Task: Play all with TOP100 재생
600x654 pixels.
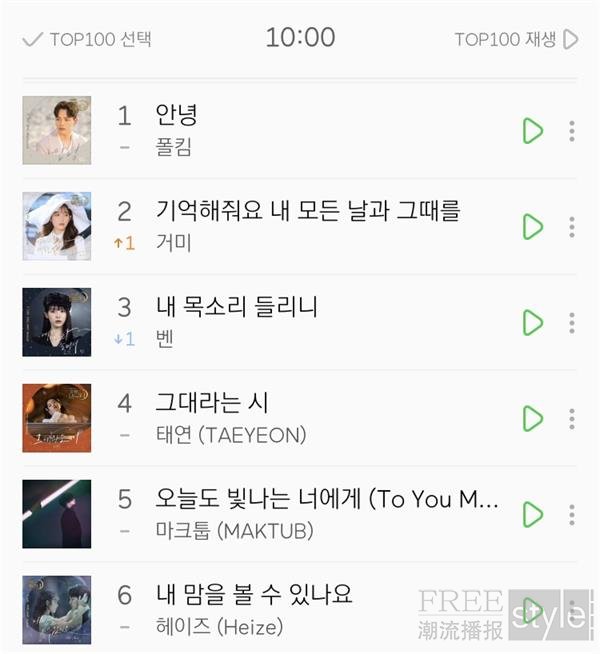Action: [515, 40]
